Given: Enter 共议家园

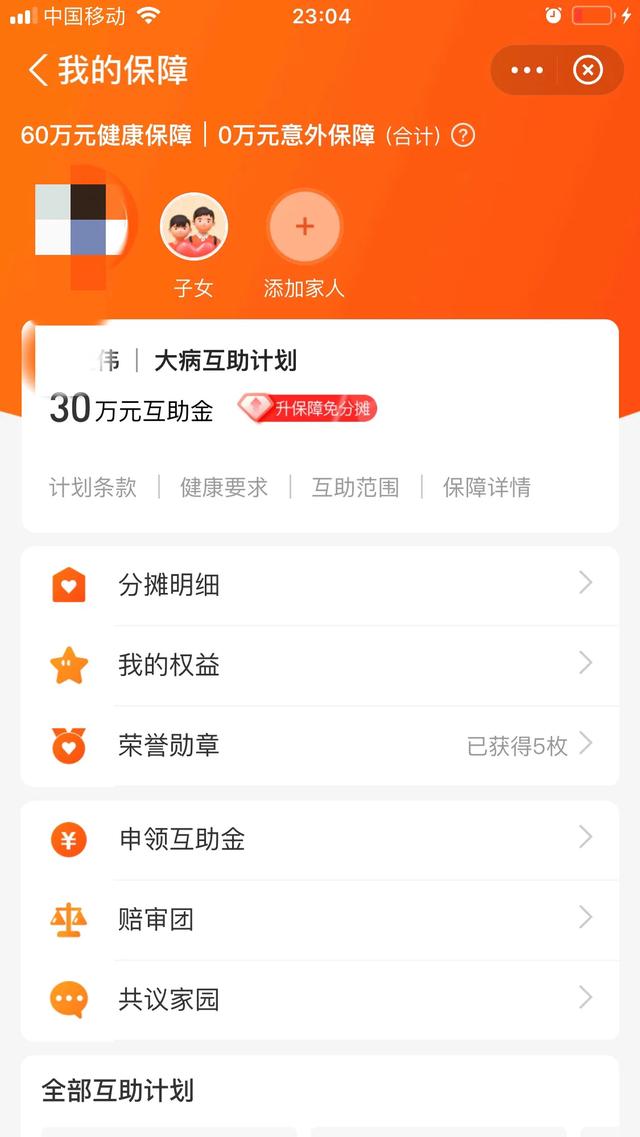Looking at the screenshot, I should [x=320, y=999].
